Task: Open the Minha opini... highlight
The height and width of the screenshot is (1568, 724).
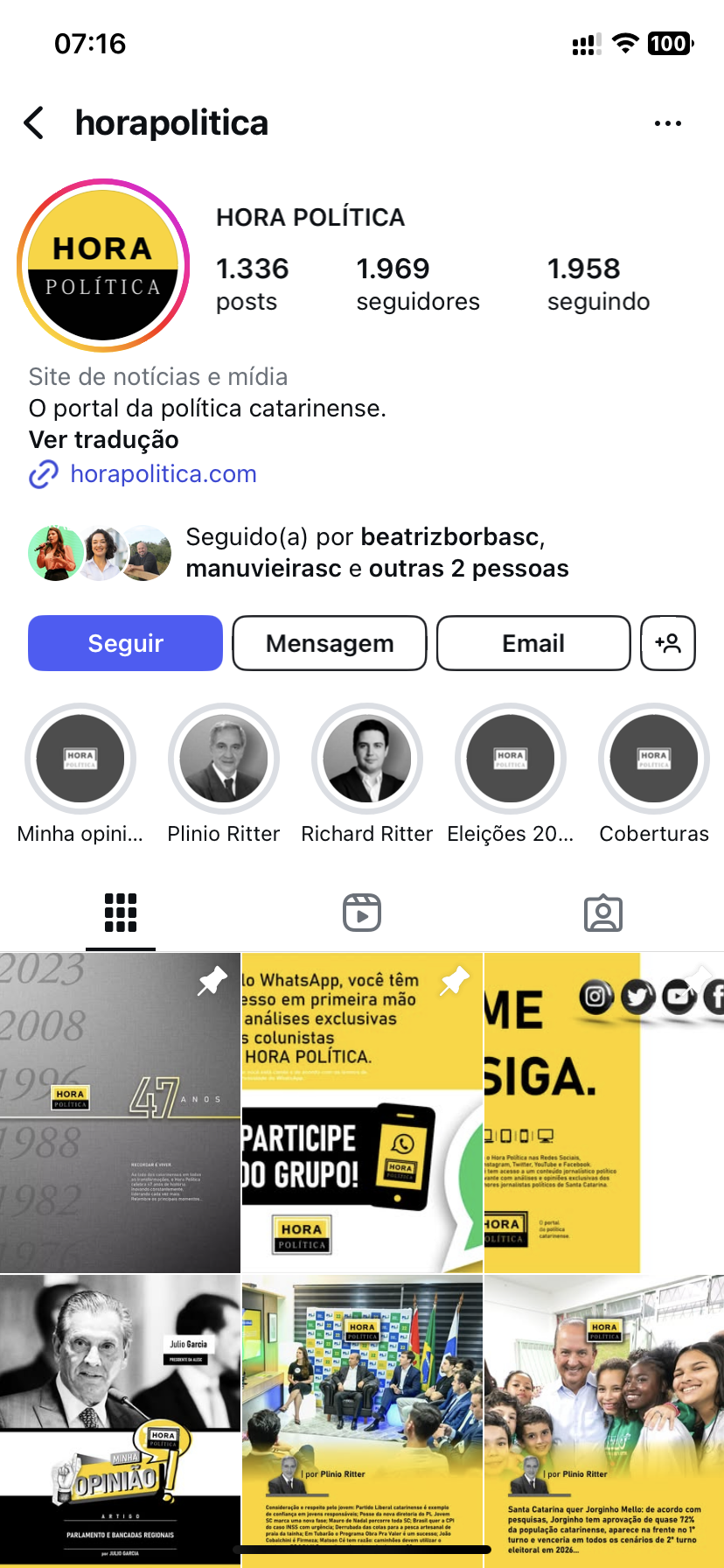Action: (80, 759)
